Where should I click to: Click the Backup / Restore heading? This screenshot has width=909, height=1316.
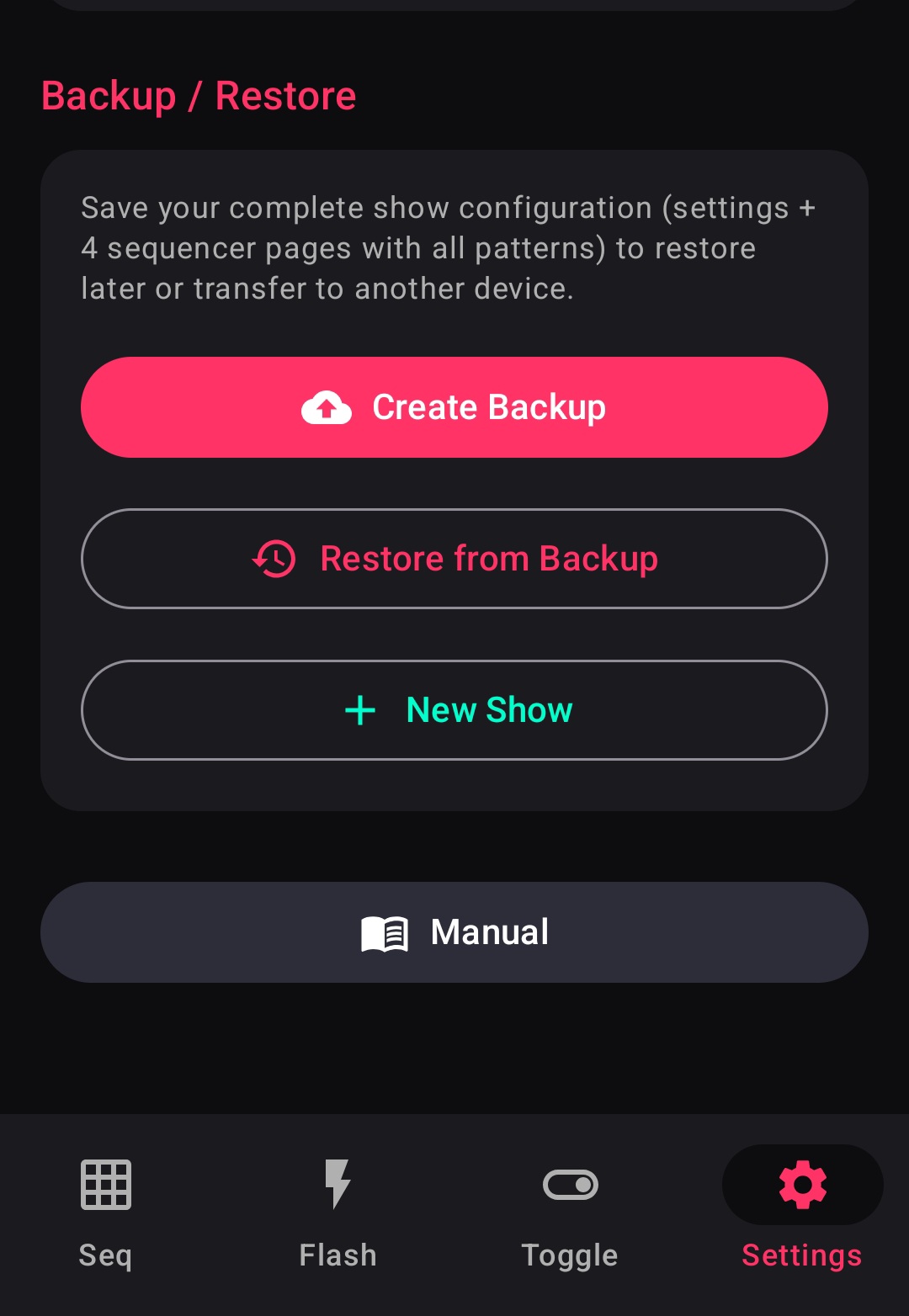[199, 95]
